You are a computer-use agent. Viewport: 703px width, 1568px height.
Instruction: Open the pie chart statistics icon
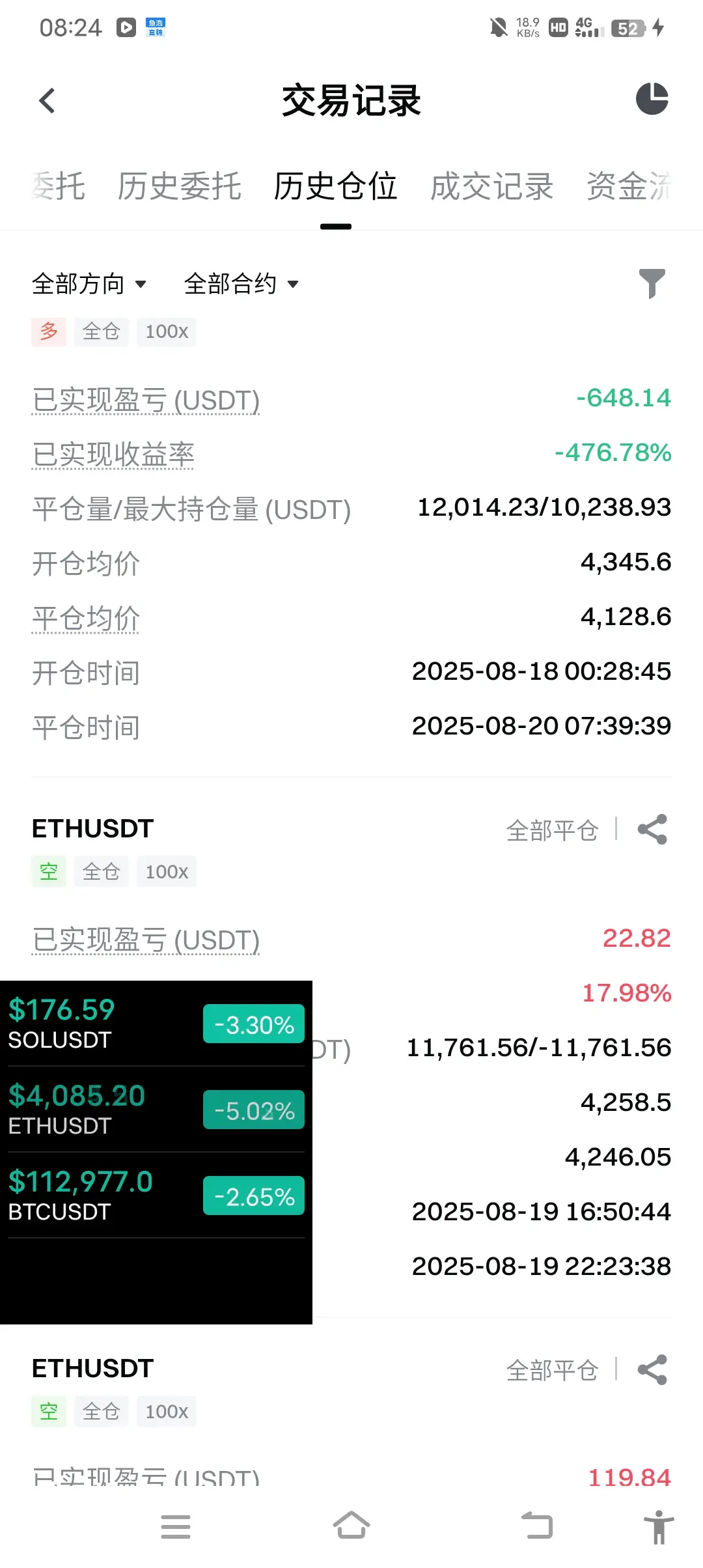click(x=652, y=100)
